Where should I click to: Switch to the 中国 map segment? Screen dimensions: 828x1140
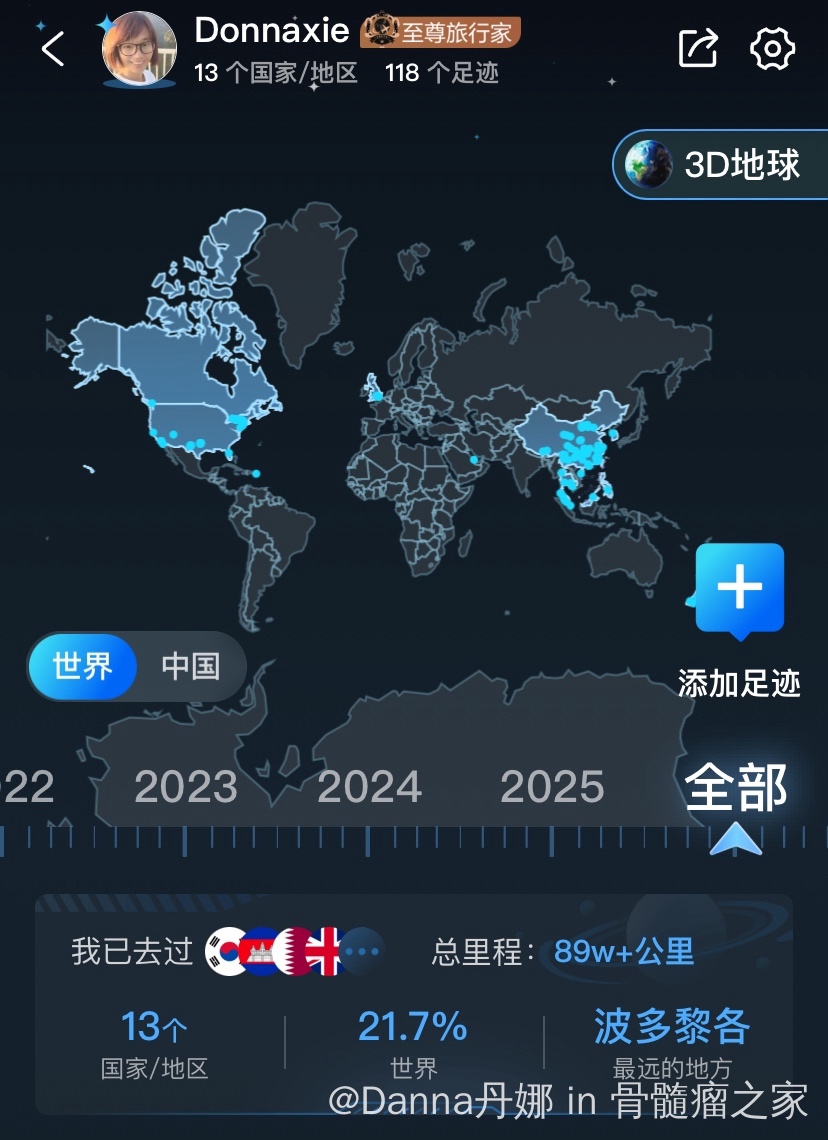(190, 666)
